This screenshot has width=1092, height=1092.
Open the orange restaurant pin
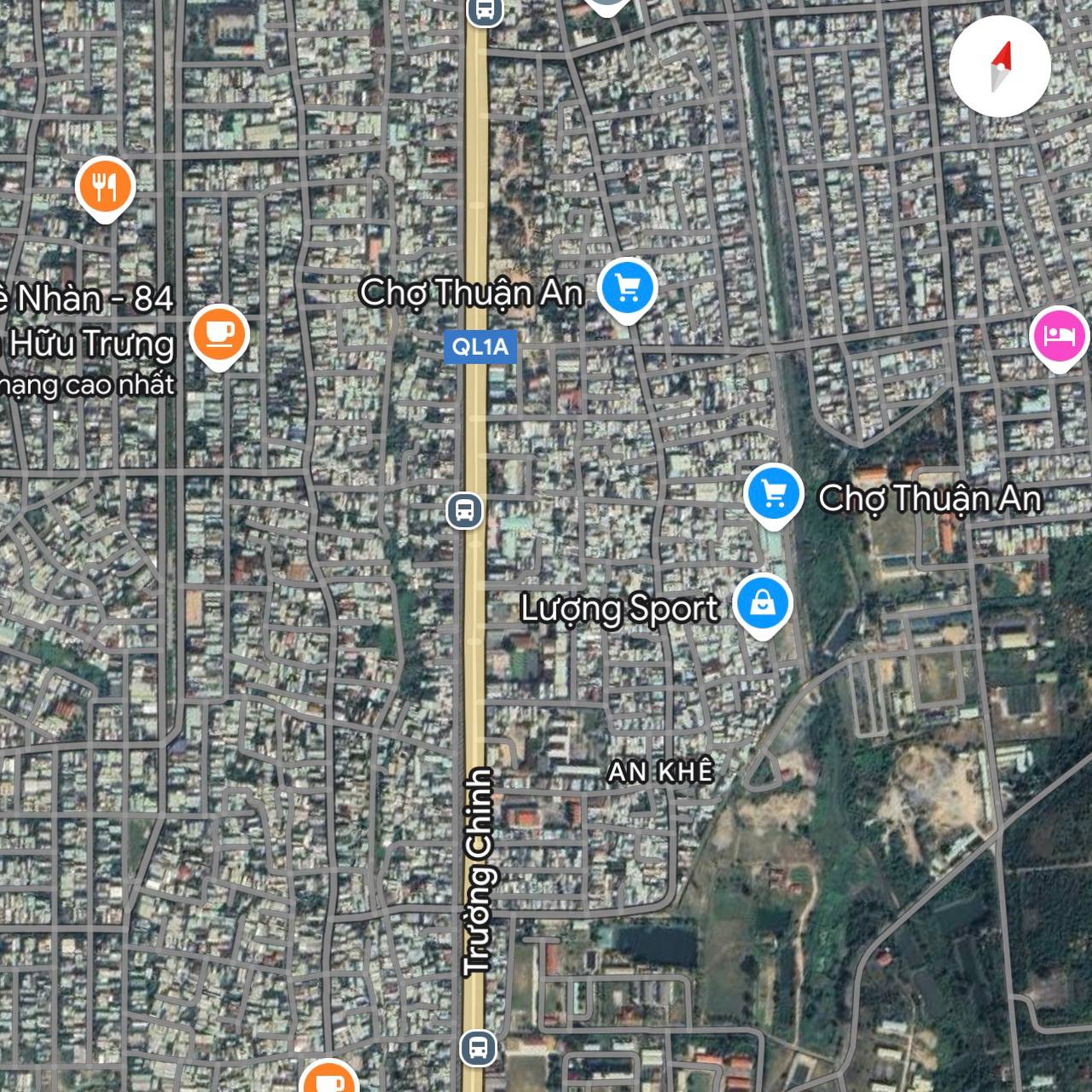click(104, 187)
